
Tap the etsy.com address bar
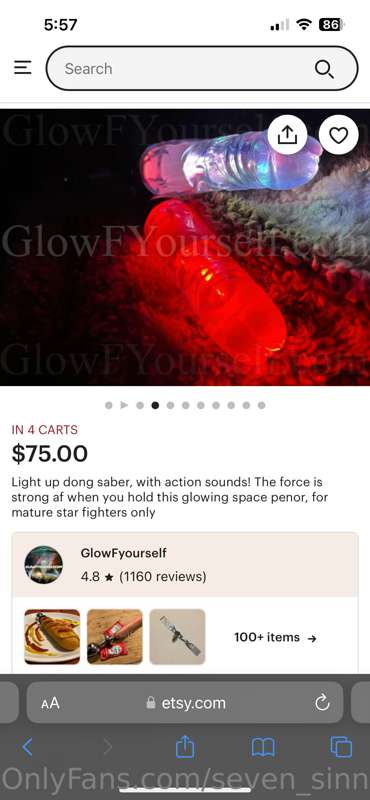pos(185,703)
